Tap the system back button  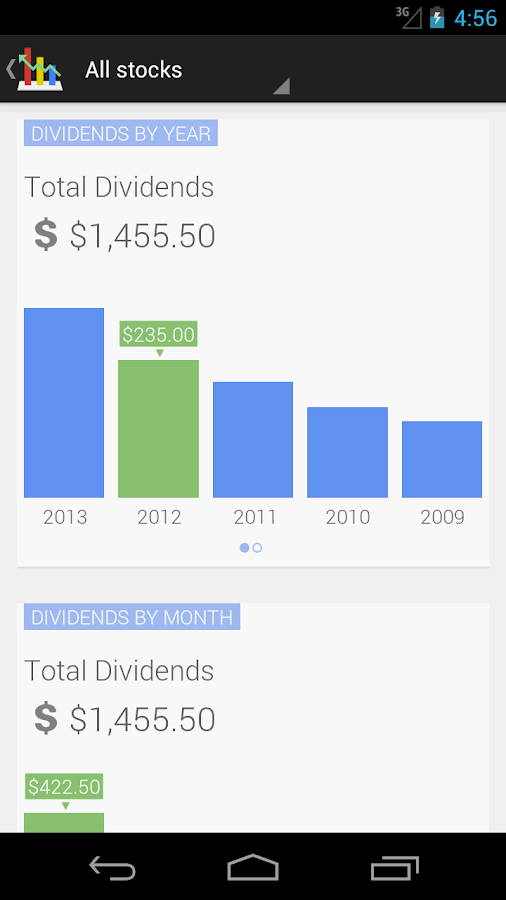[112, 867]
